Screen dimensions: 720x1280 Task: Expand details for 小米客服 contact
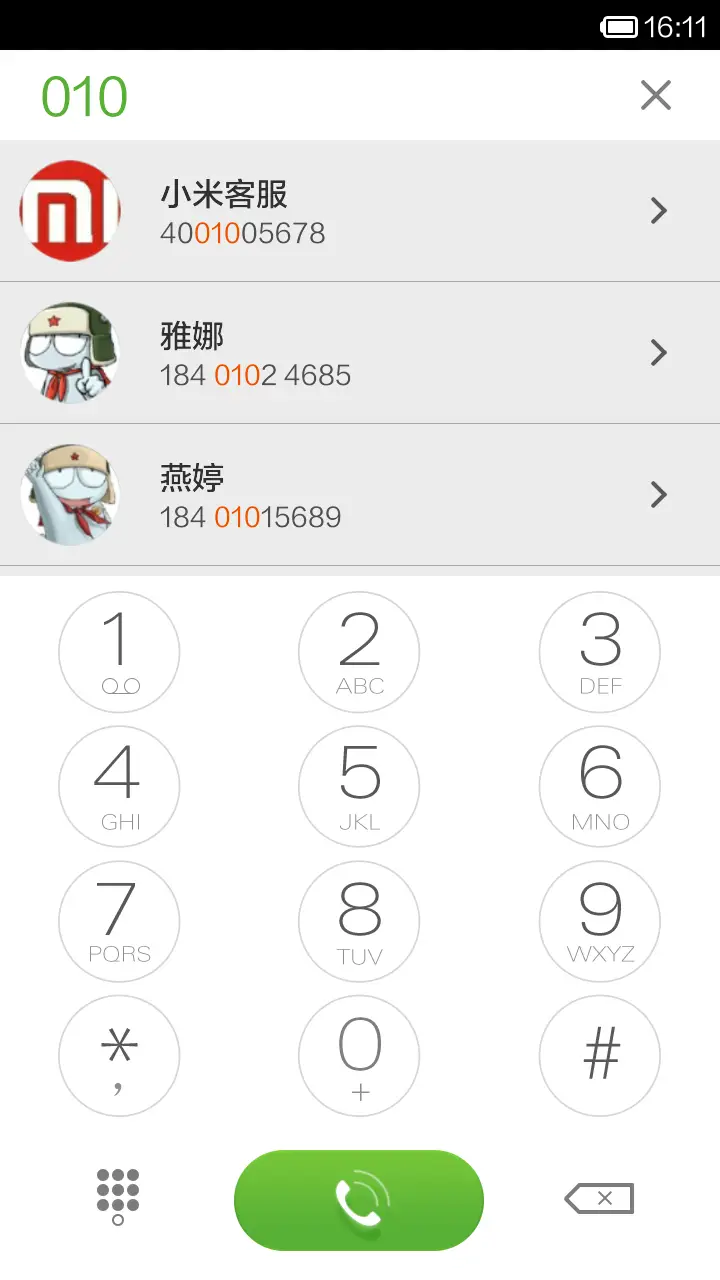pos(657,211)
